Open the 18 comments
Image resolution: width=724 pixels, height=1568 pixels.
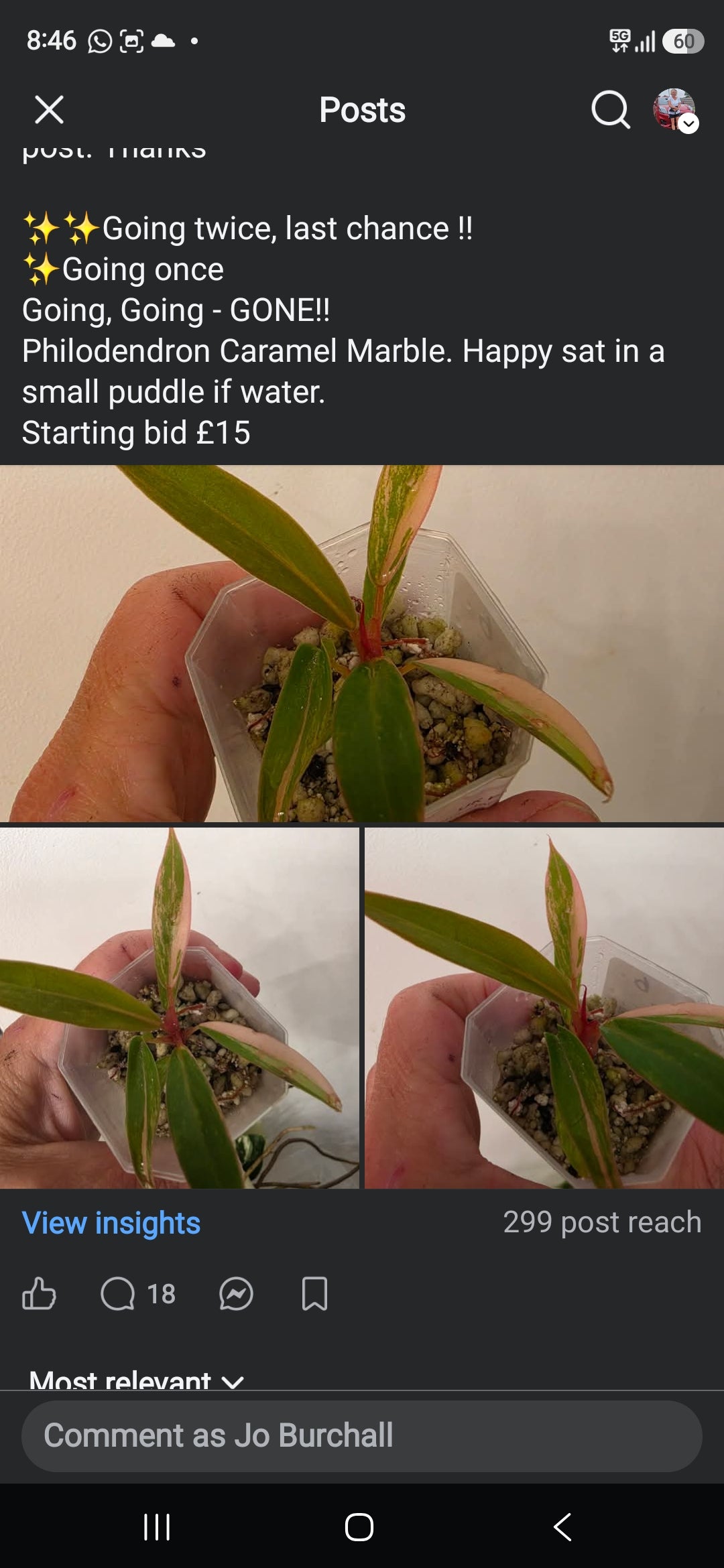[x=138, y=1293]
